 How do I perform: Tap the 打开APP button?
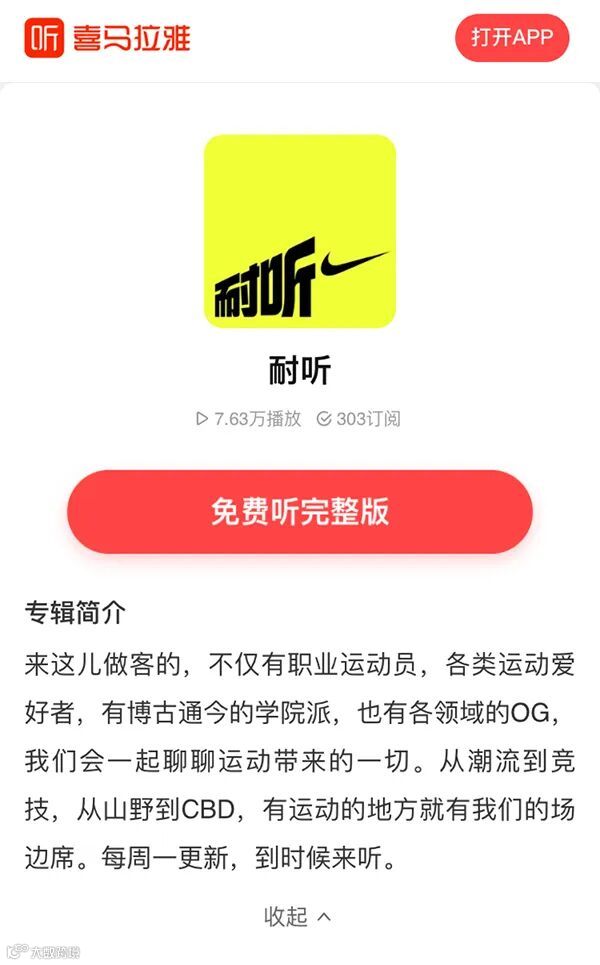512,38
